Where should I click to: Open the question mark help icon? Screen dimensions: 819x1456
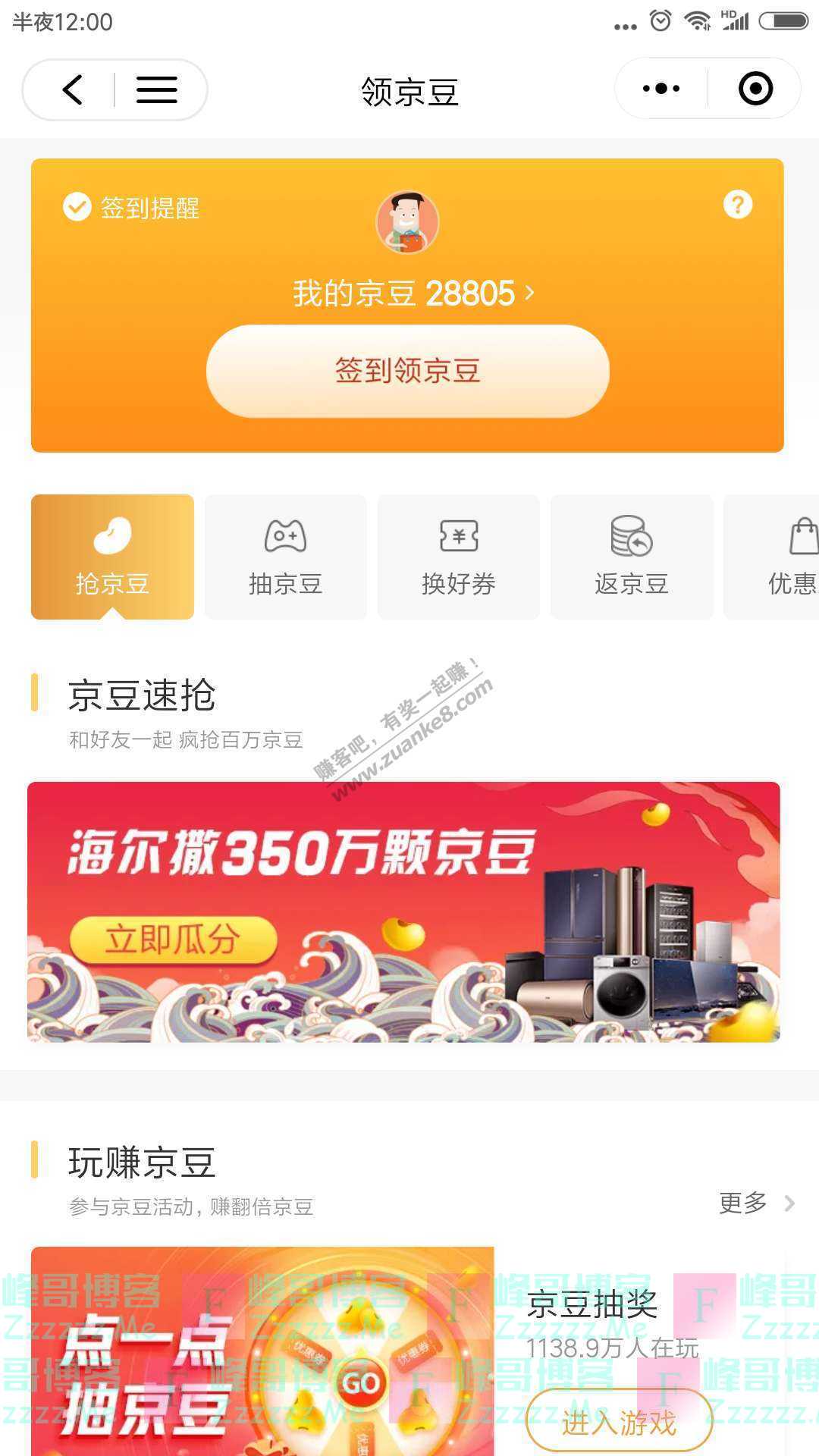click(737, 204)
